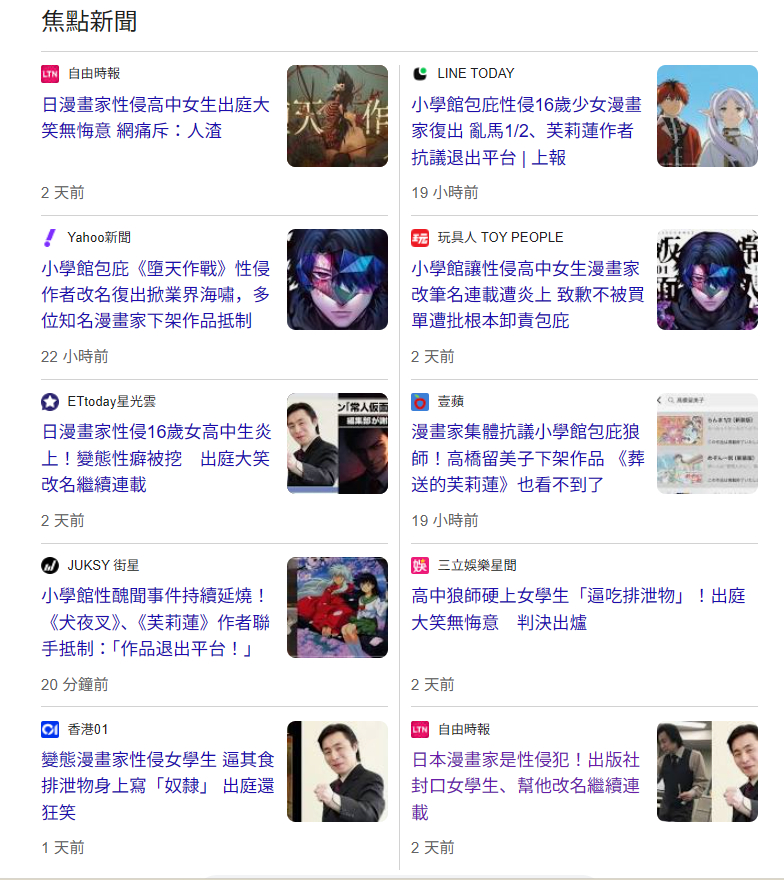Tap the Inuyasha thumbnail on the JUKSY story
The image size is (784, 880).
point(337,607)
